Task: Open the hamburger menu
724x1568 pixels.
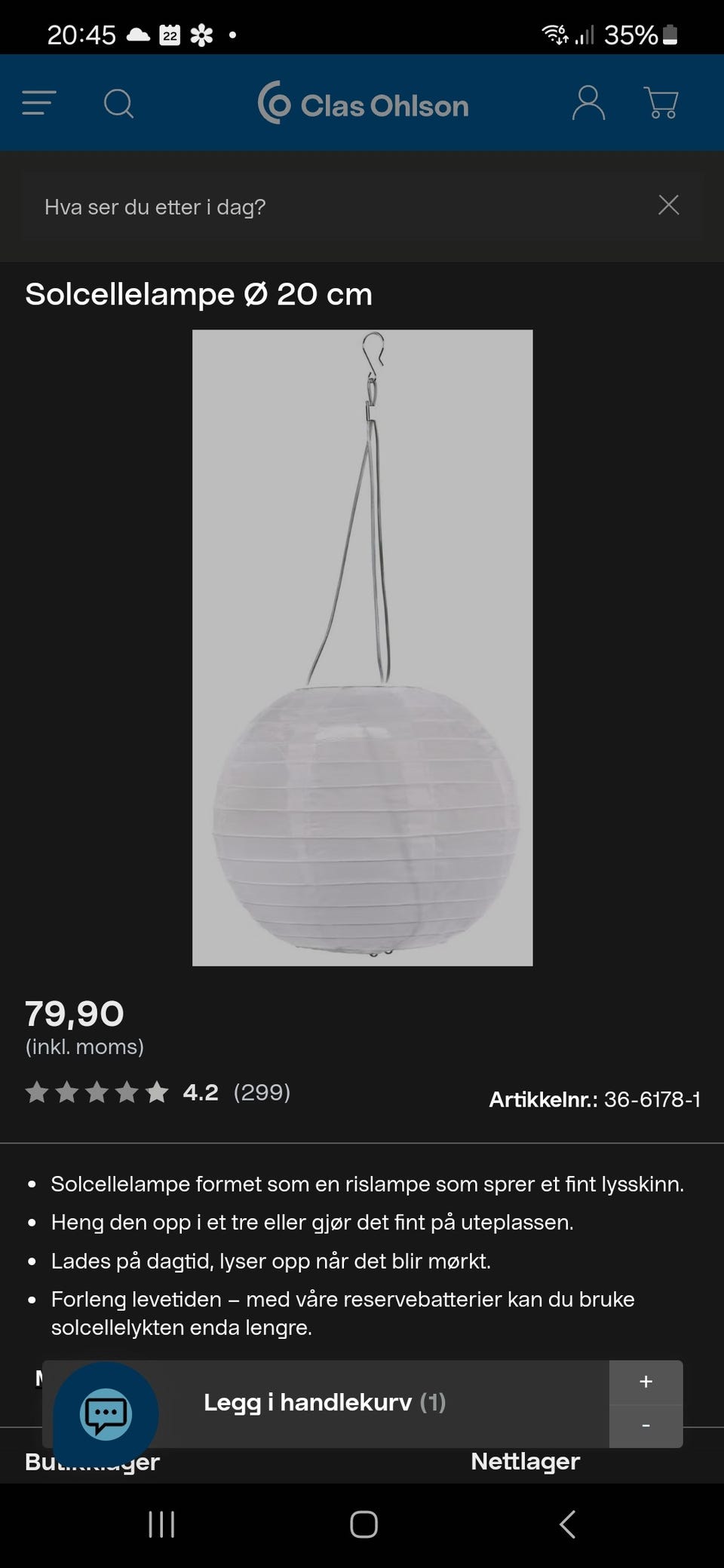Action: point(39,103)
